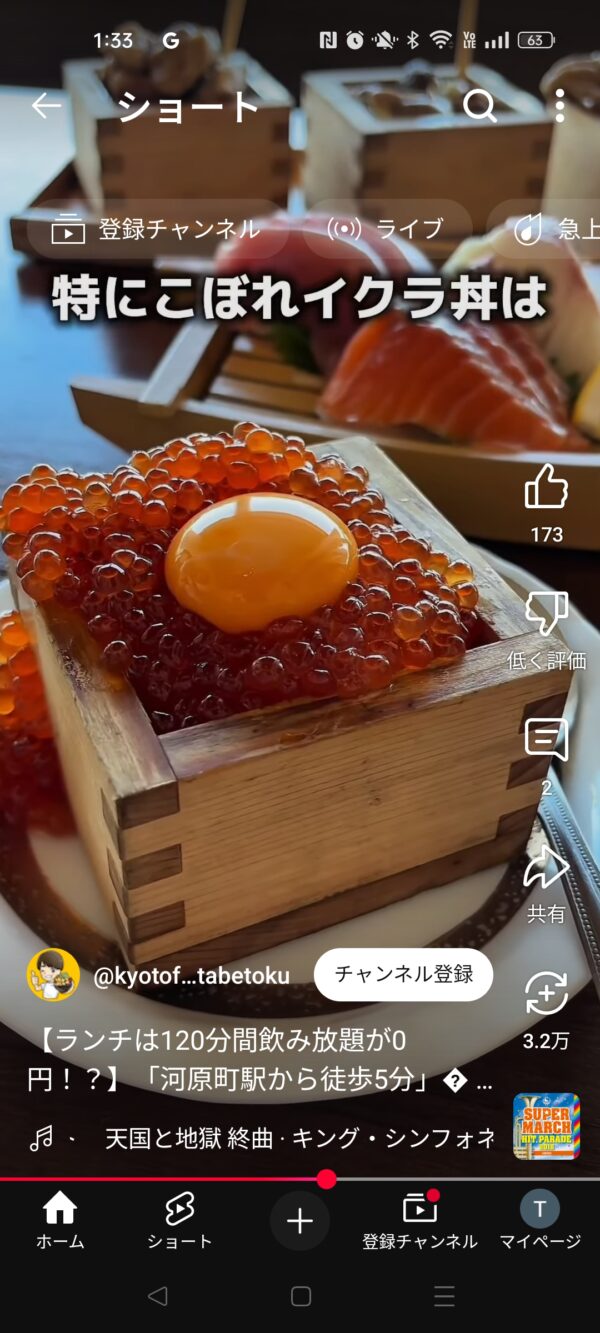Open the sound's album art thumbnail
Viewport: 600px width, 1333px height.
[x=546, y=1126]
